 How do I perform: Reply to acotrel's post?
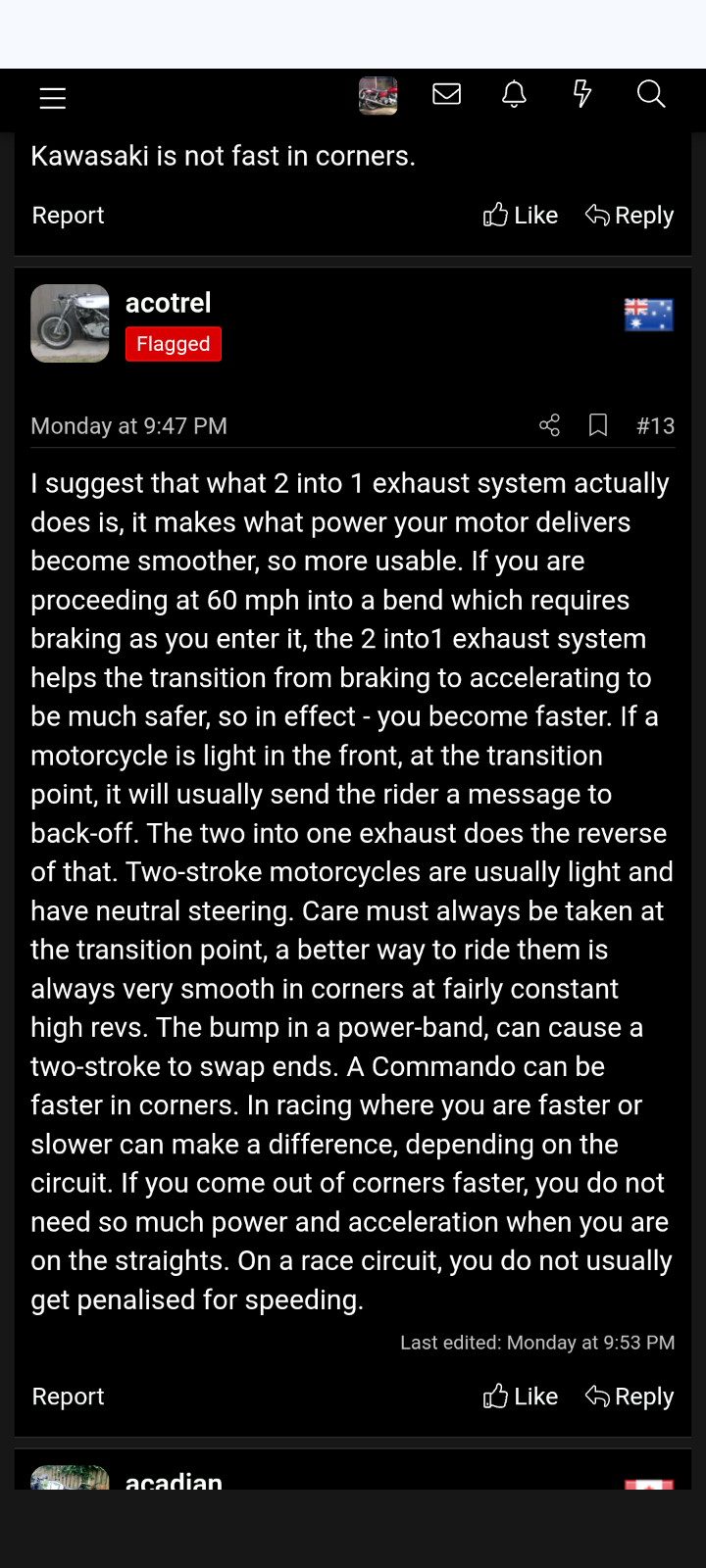pyautogui.click(x=630, y=1396)
